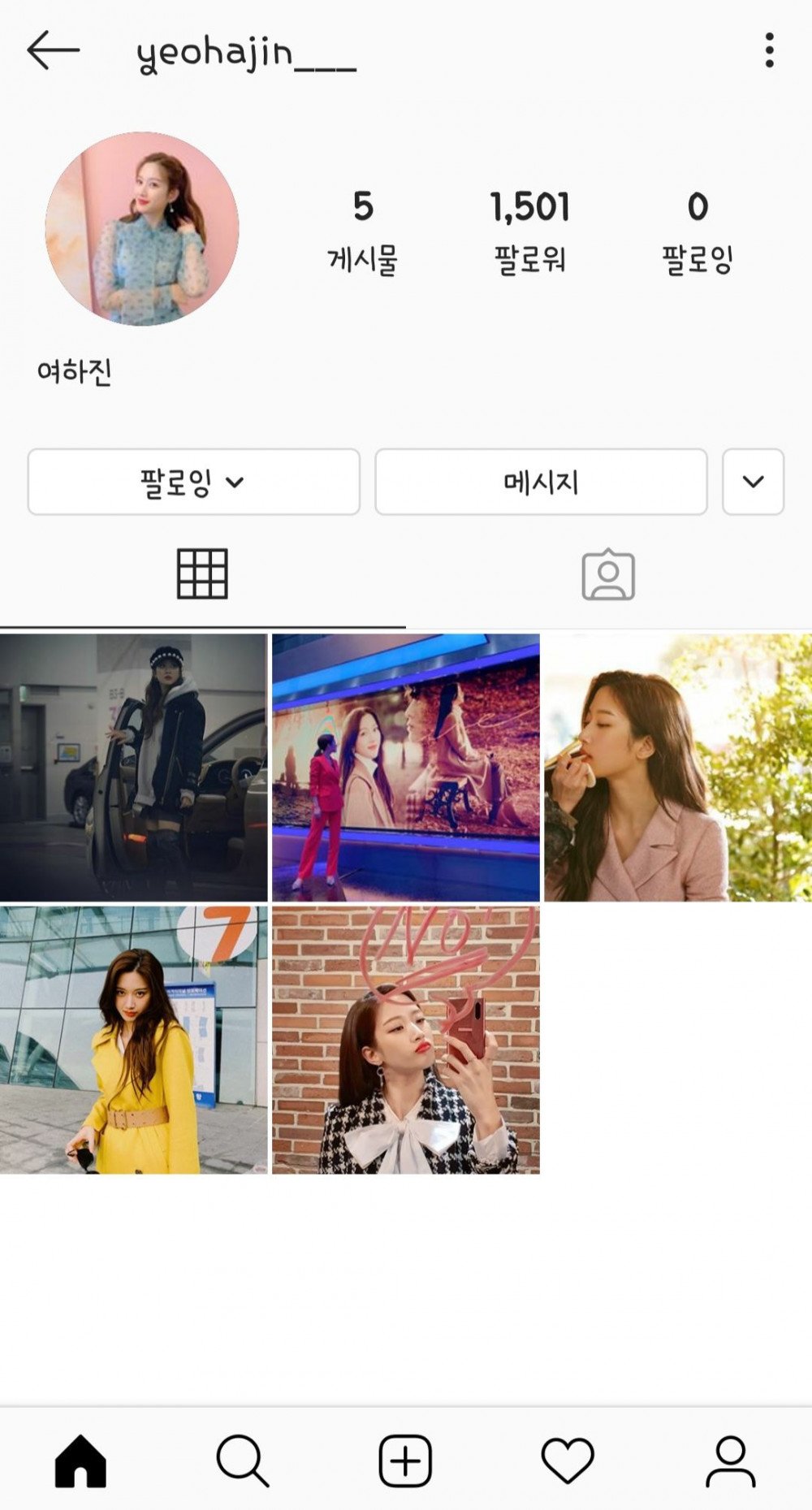Screen dimensions: 812x1510
Task: Open the 팔로잉 follow status dropdown
Action: pos(193,482)
